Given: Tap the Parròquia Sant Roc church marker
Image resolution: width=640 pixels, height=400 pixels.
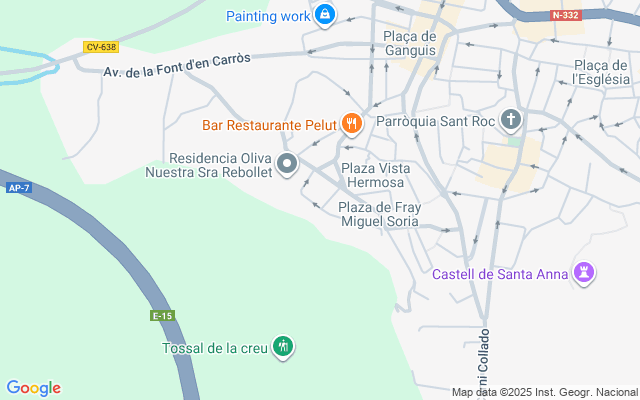Looking at the screenshot, I should pos(511,121).
